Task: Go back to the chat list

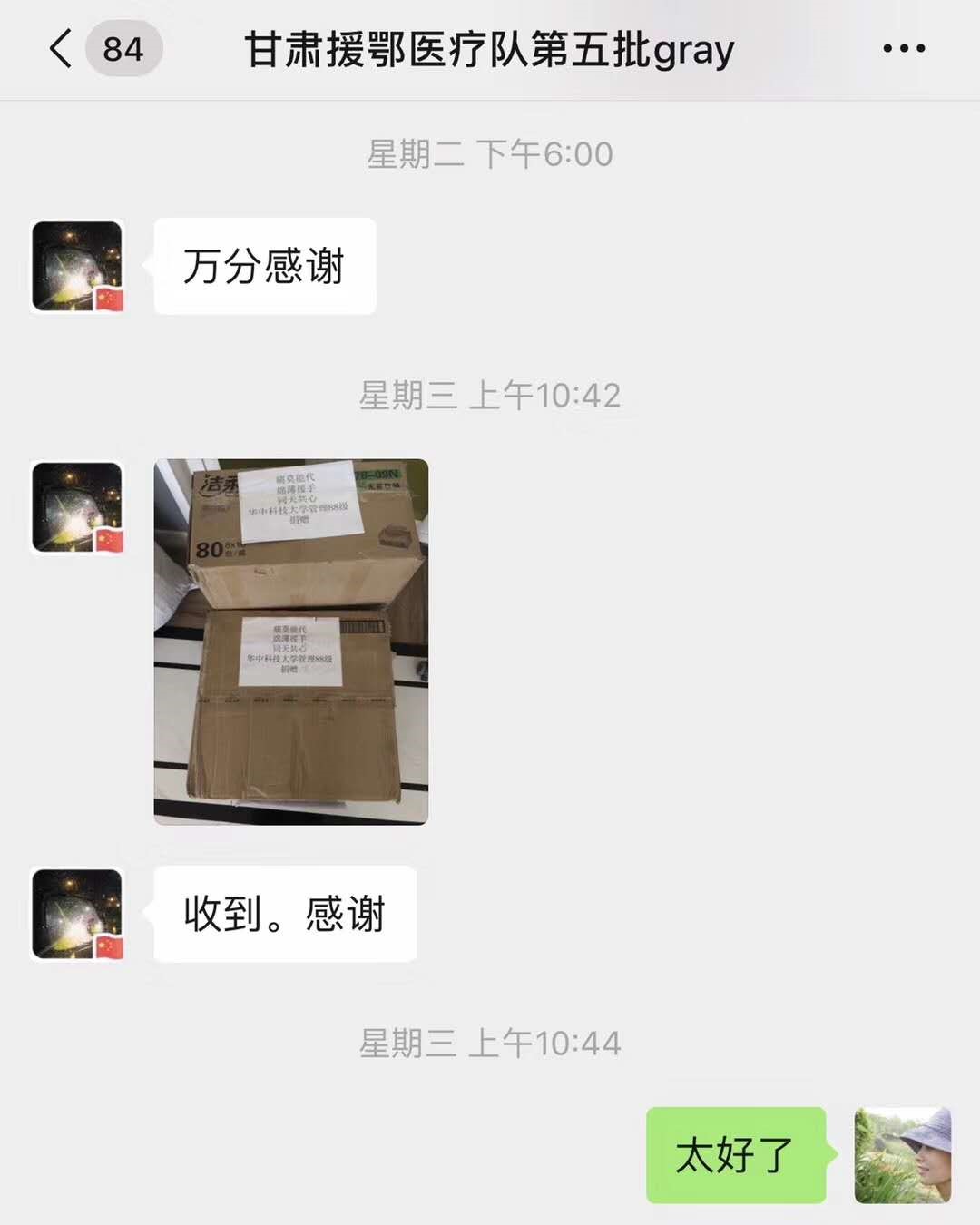Action: point(62,49)
